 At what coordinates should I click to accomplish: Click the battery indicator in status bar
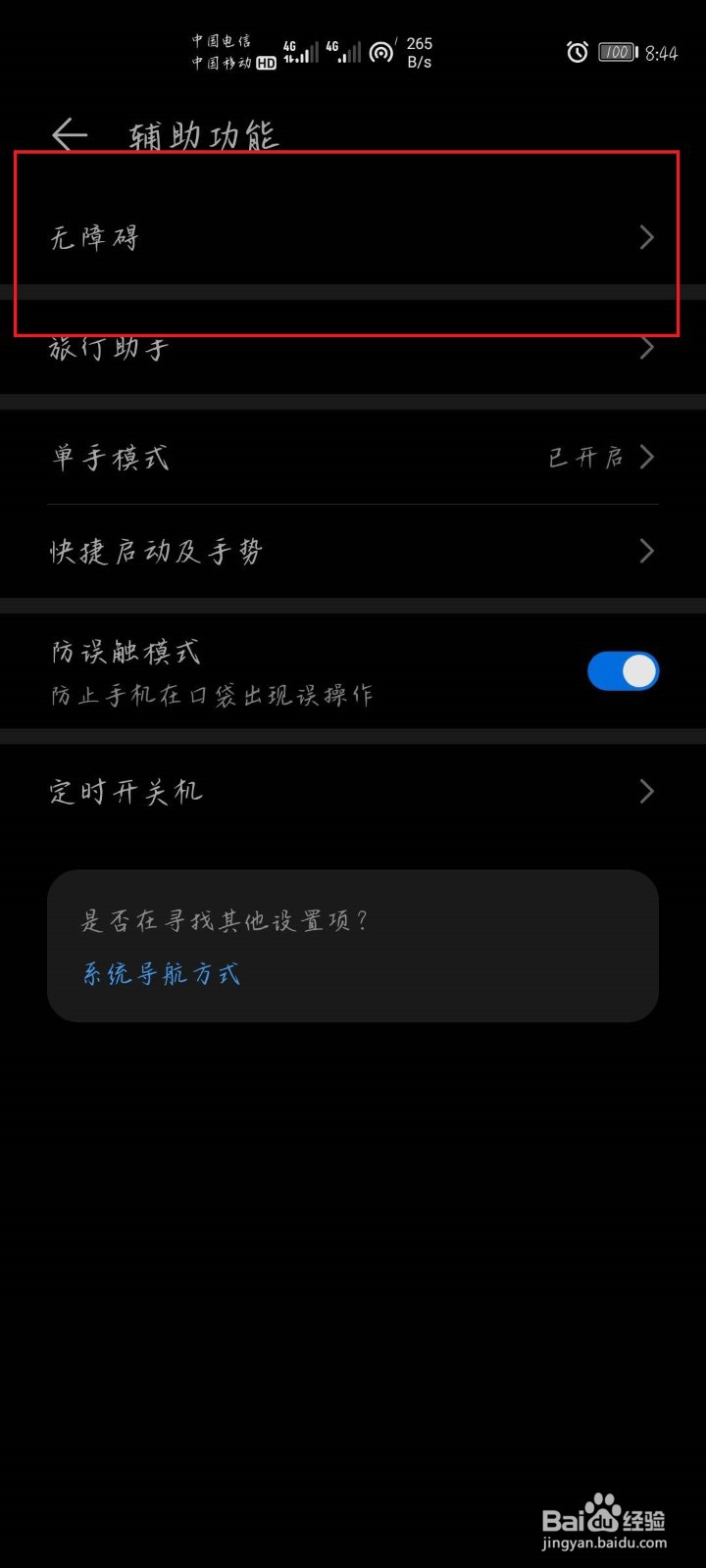pyautogui.click(x=616, y=52)
